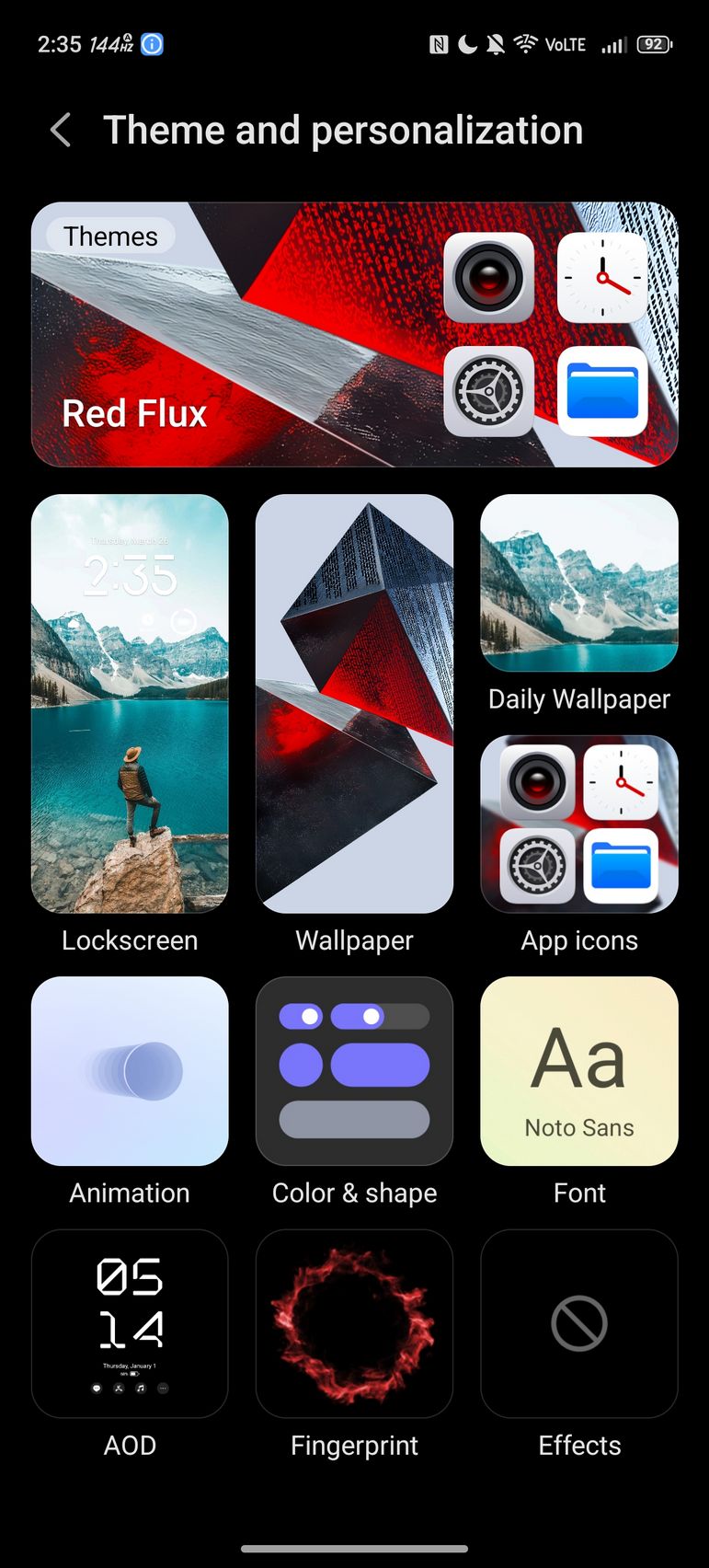The image size is (709, 1568).
Task: Select the App icons tile
Action: tap(579, 824)
